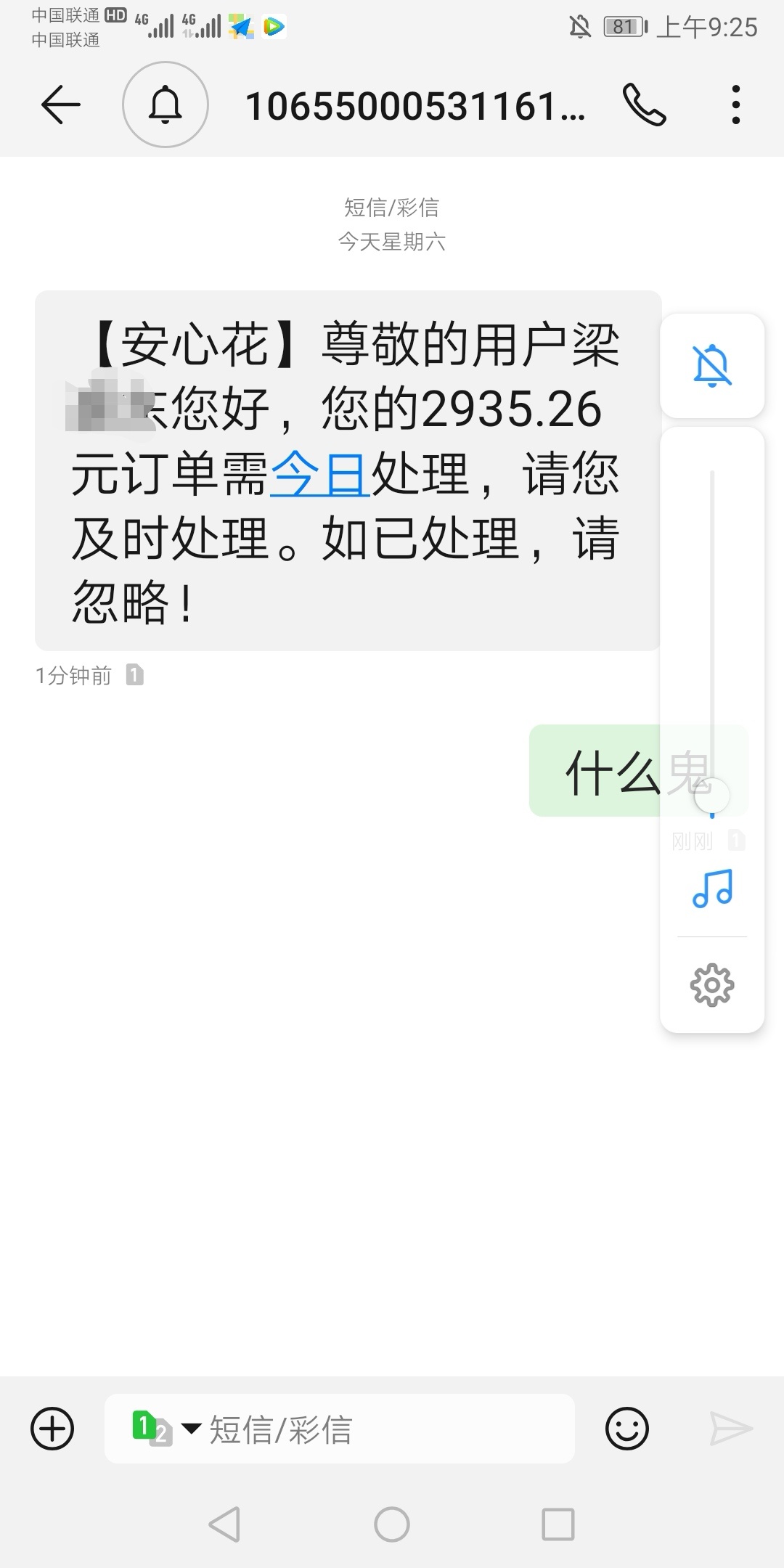Tap the round bell icon beside the number

(x=166, y=105)
